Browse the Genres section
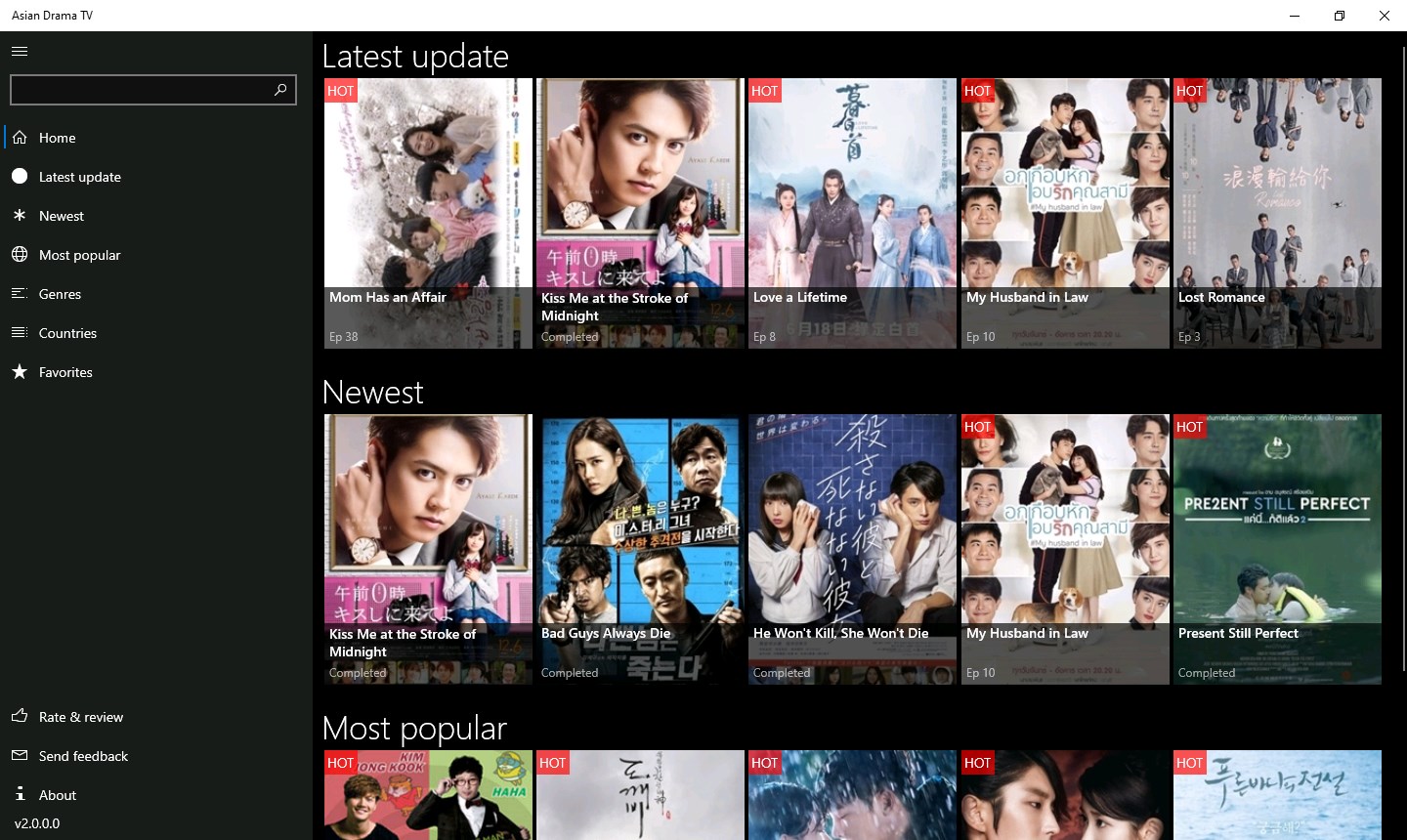1407x840 pixels. click(60, 294)
